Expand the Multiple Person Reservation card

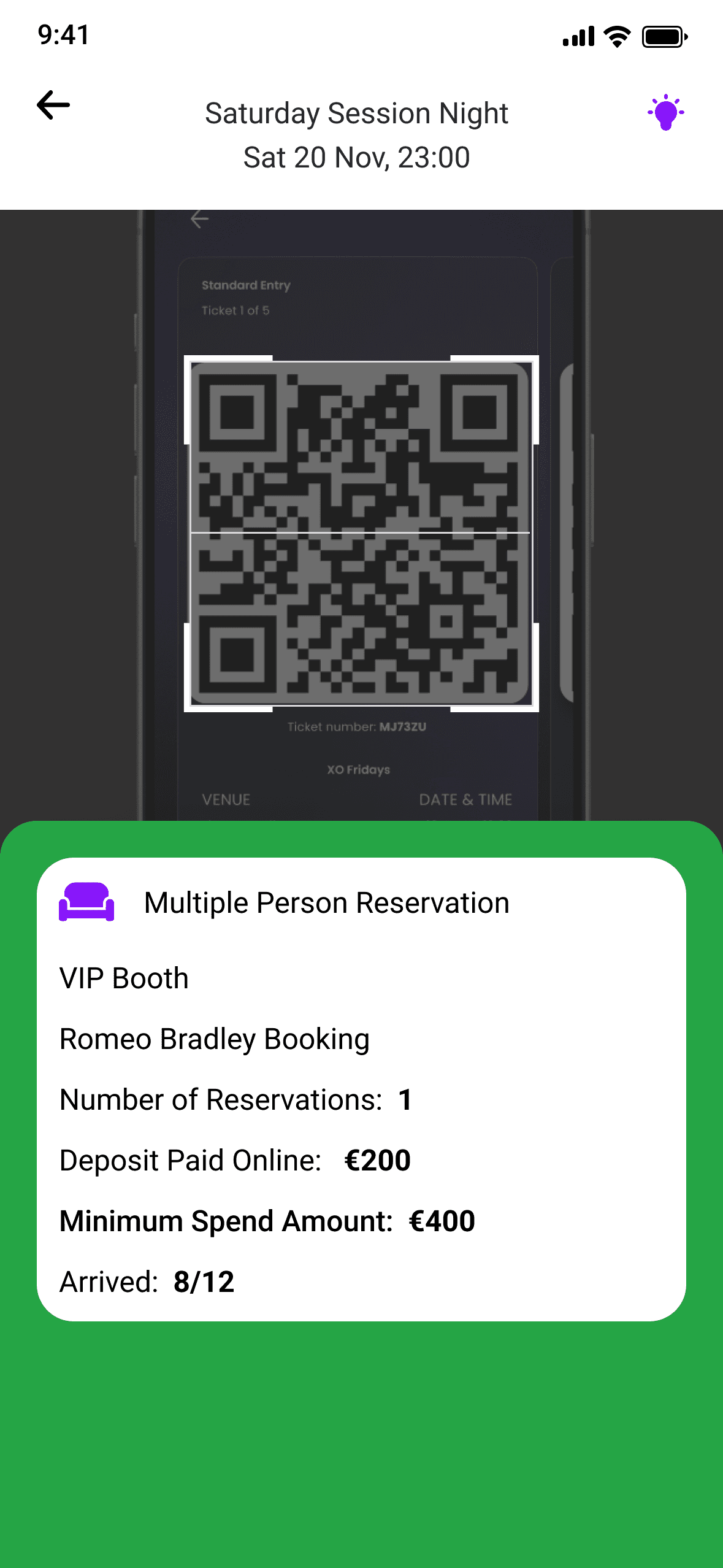click(326, 902)
